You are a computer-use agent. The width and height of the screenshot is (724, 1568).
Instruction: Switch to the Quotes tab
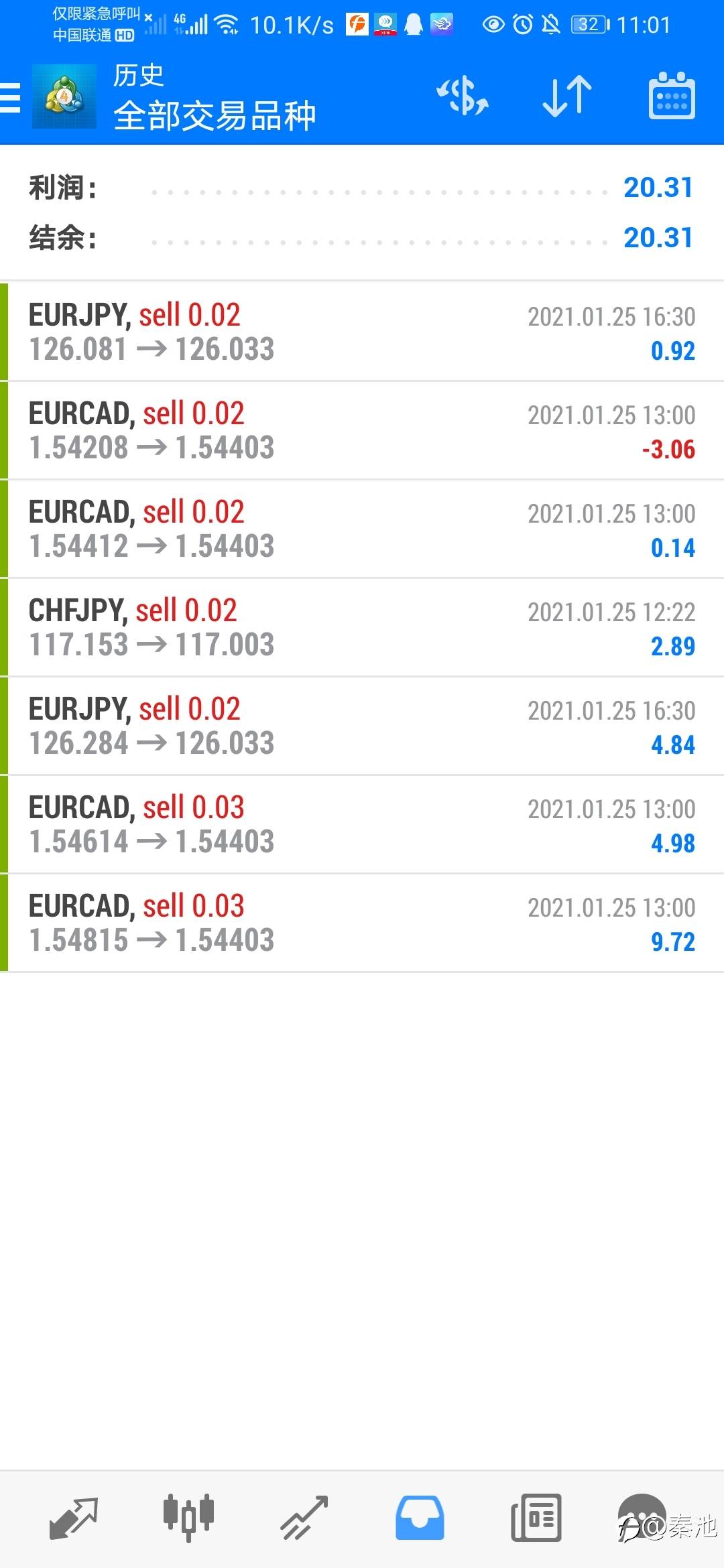(x=73, y=1517)
